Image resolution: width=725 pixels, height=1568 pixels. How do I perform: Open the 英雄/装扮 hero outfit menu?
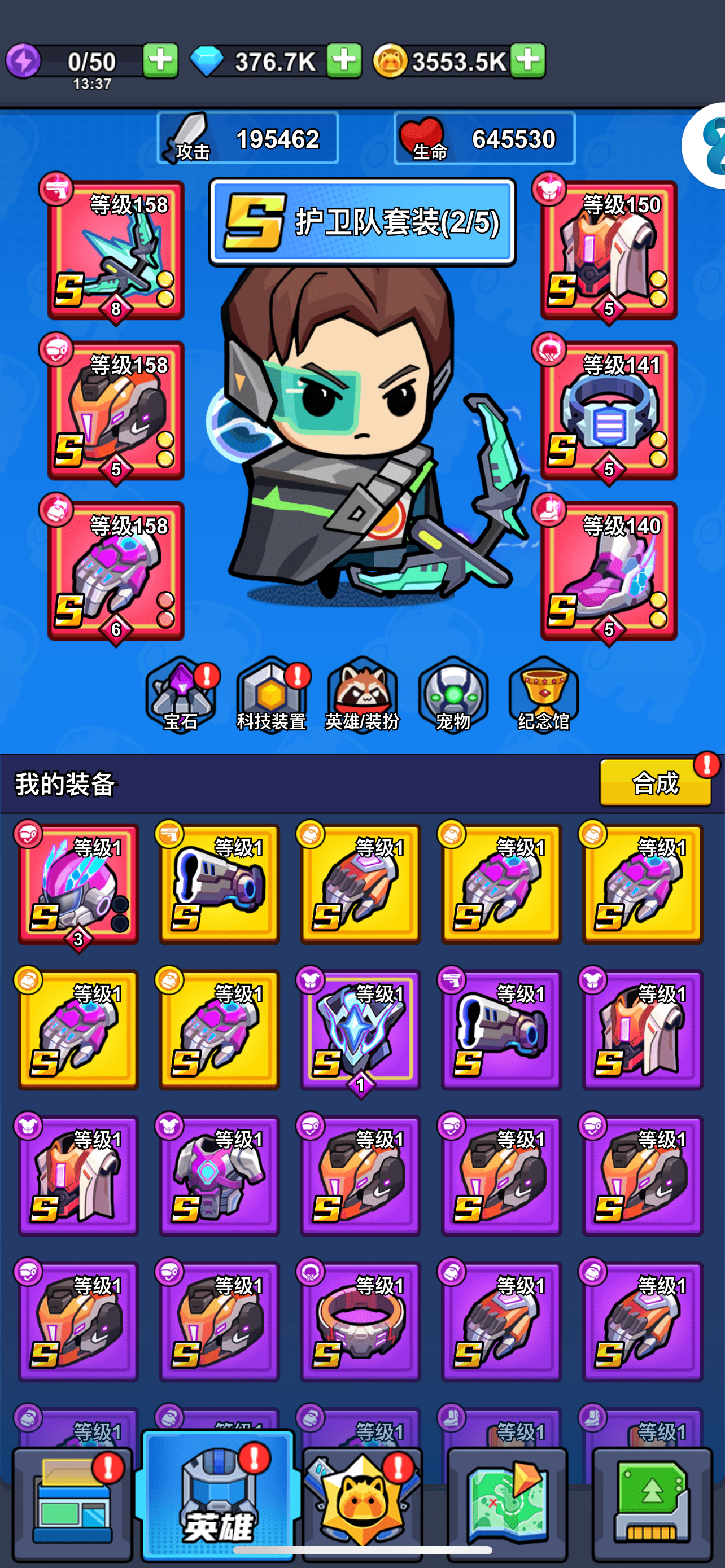click(362, 694)
